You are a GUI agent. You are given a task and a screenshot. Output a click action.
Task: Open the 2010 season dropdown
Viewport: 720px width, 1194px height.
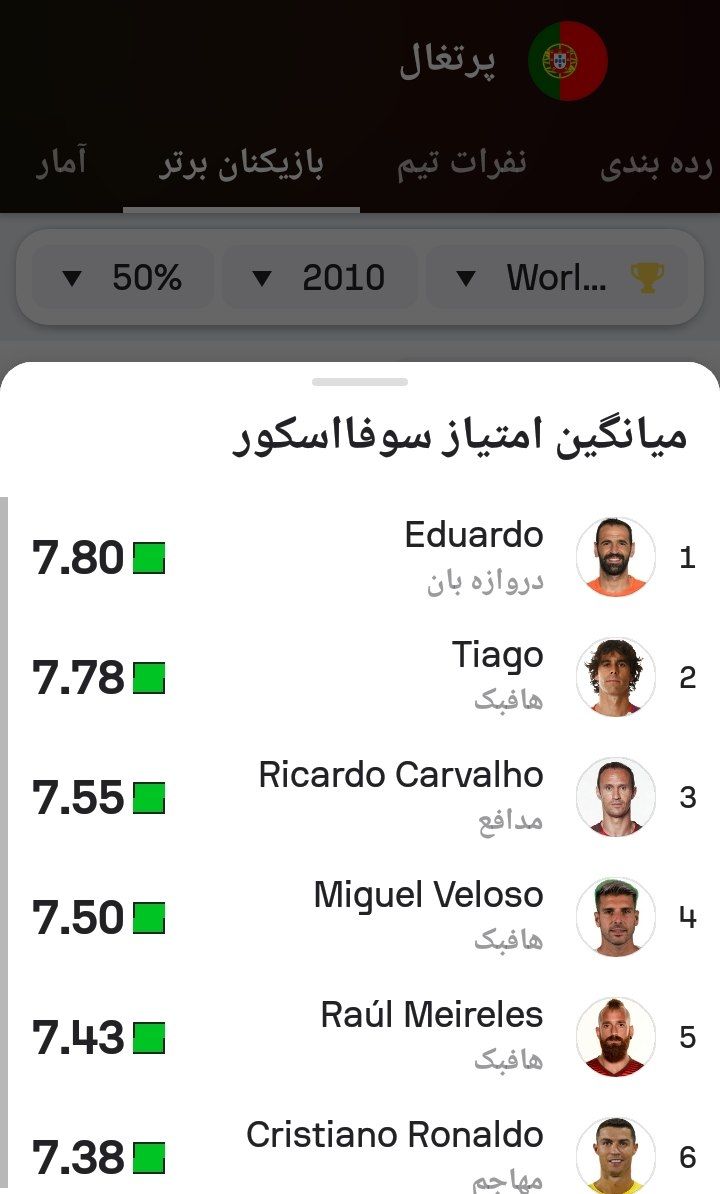[x=319, y=277]
